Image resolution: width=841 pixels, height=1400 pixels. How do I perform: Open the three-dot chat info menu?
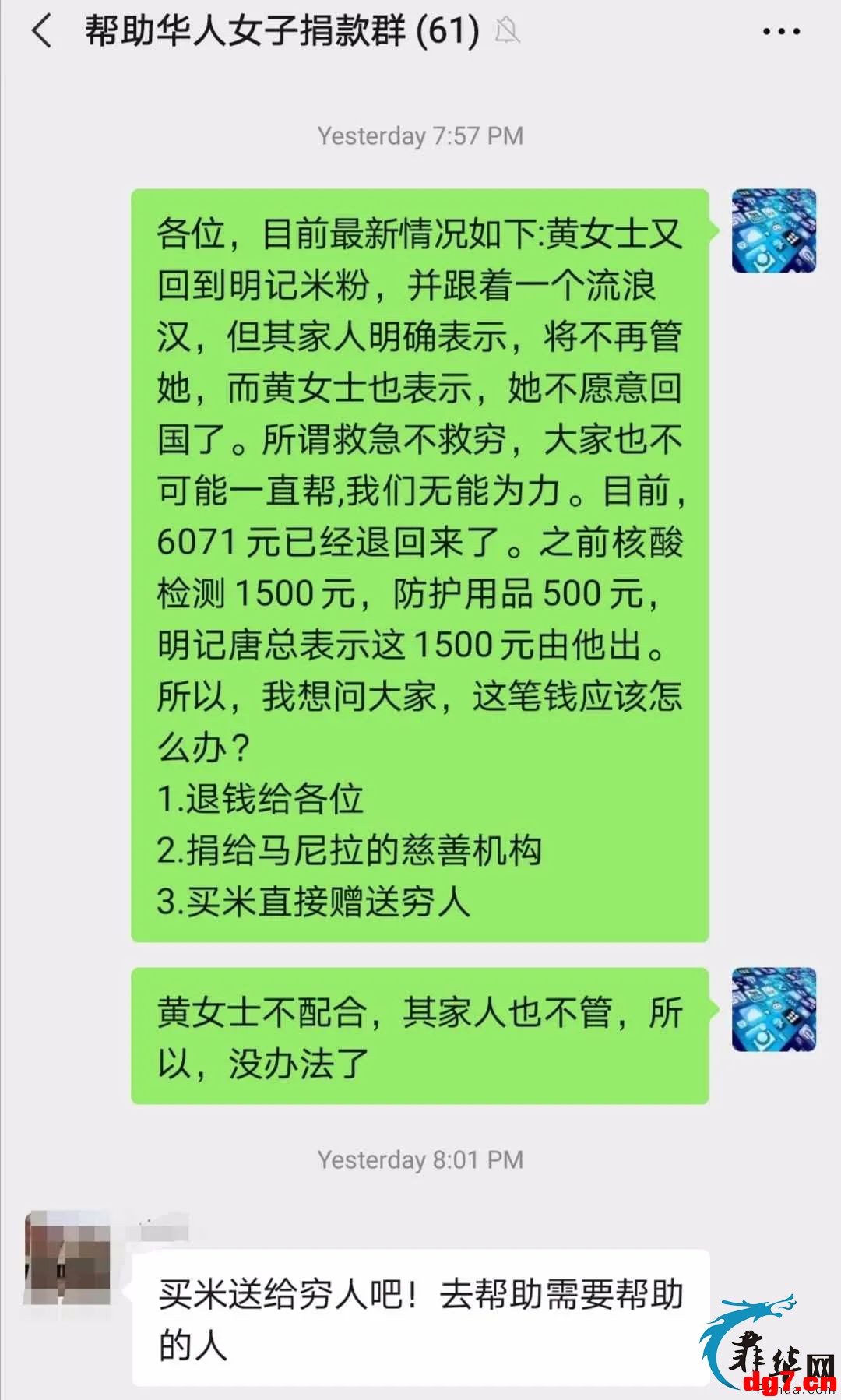pyautogui.click(x=781, y=32)
